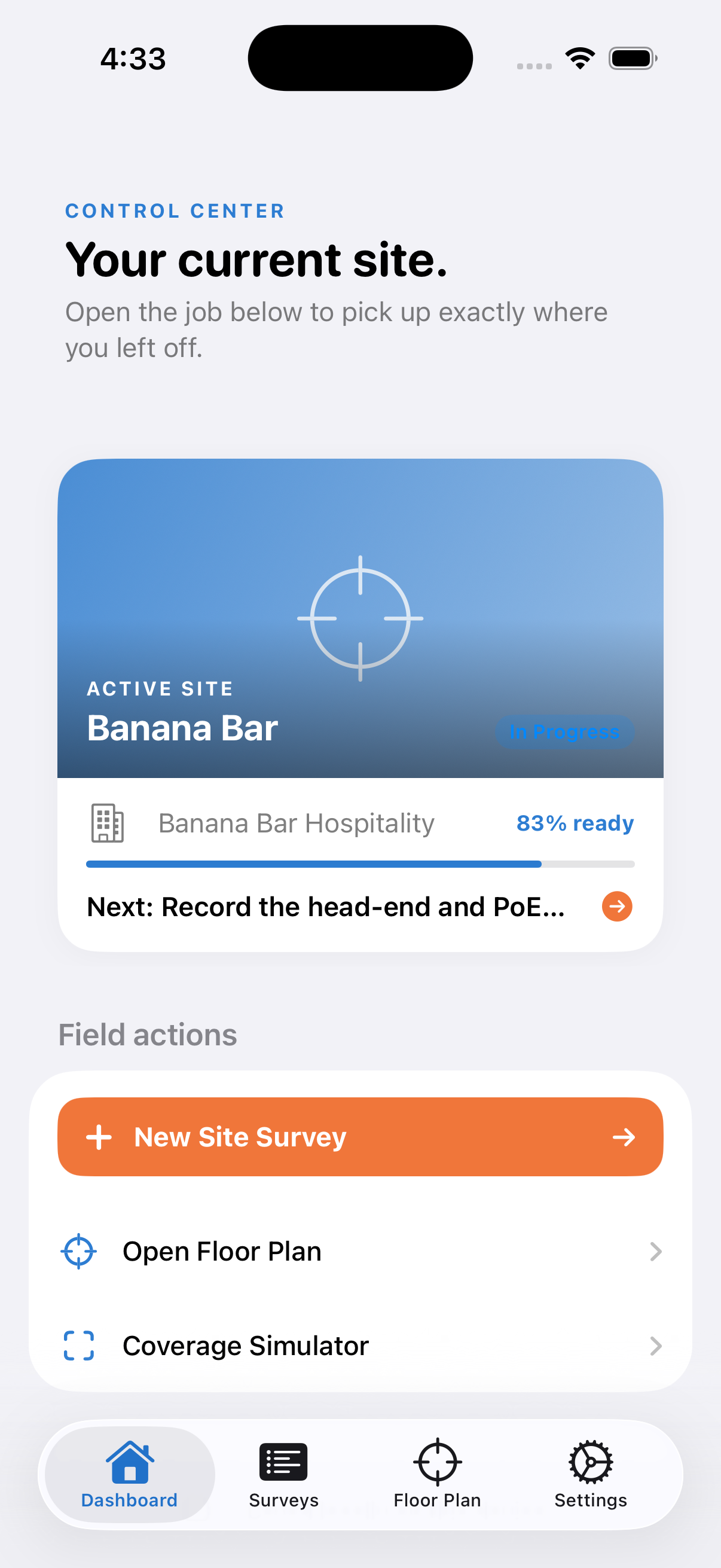Select the Dashboard tab
Viewport: 721px width, 1568px height.
(130, 1474)
